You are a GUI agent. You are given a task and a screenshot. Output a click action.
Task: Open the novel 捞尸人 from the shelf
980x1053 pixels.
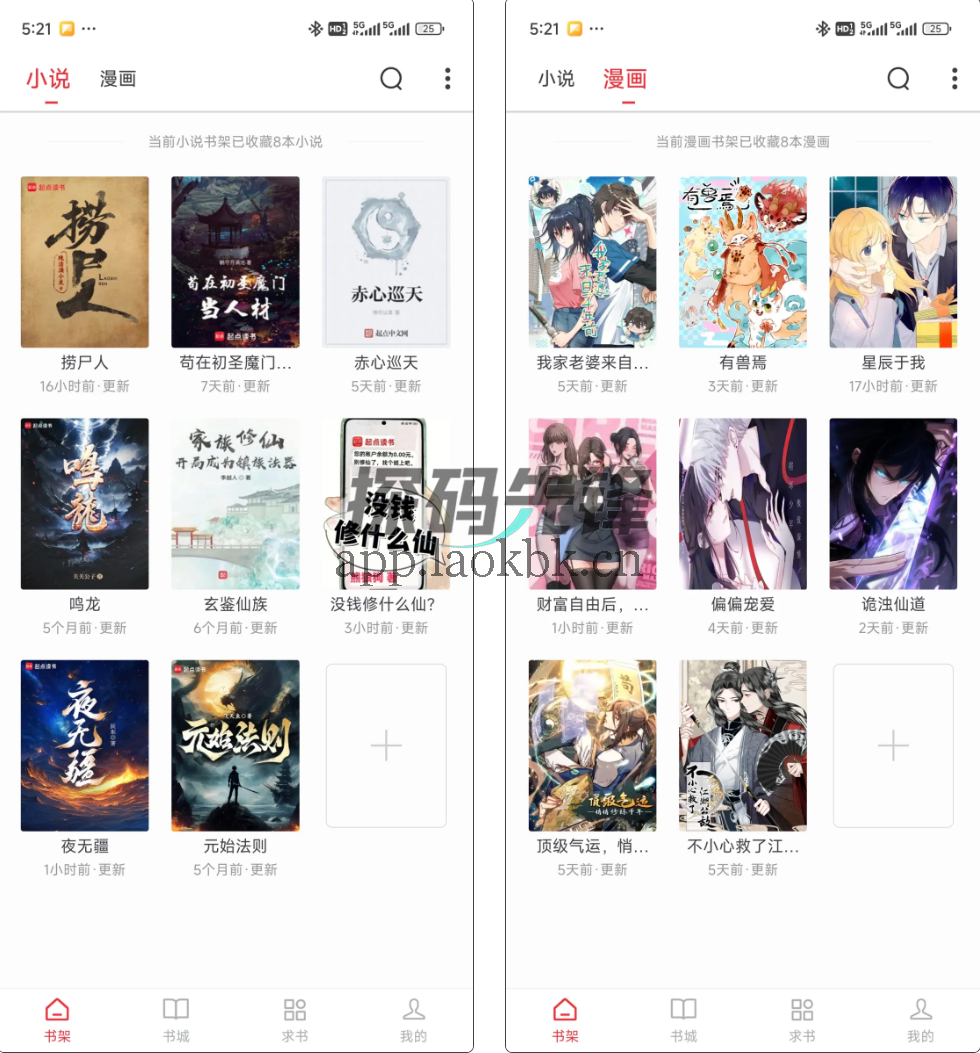coord(85,262)
